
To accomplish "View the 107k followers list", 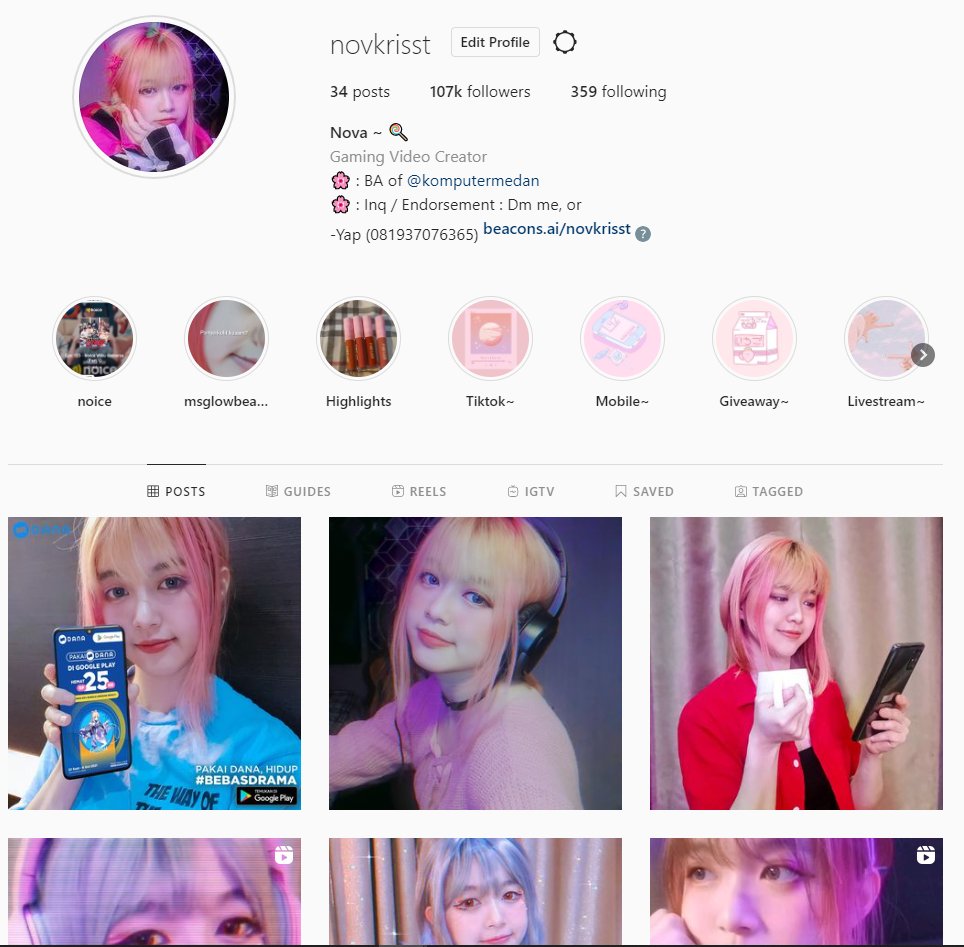I will (480, 92).
